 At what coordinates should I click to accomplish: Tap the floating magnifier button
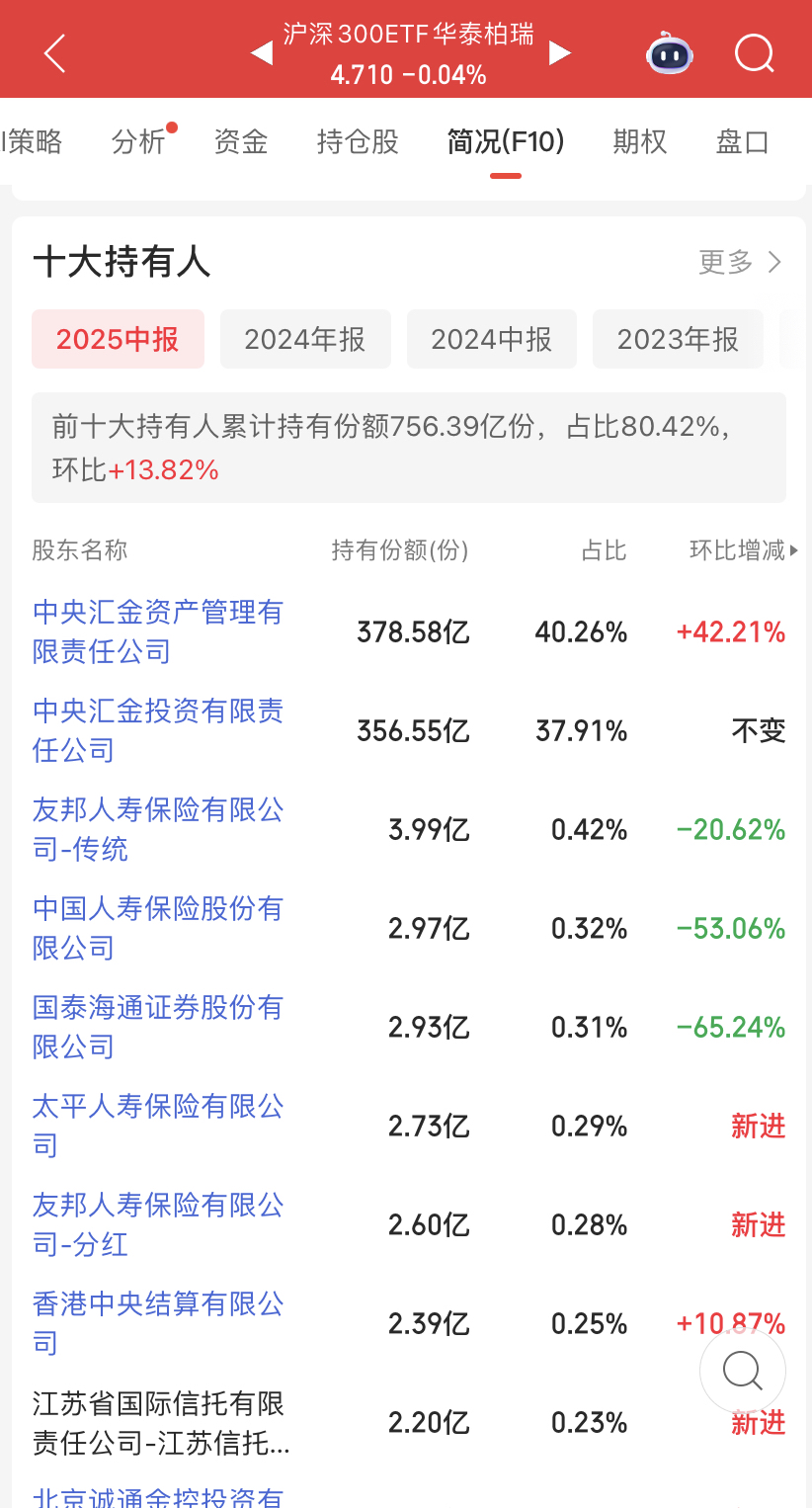point(742,1371)
